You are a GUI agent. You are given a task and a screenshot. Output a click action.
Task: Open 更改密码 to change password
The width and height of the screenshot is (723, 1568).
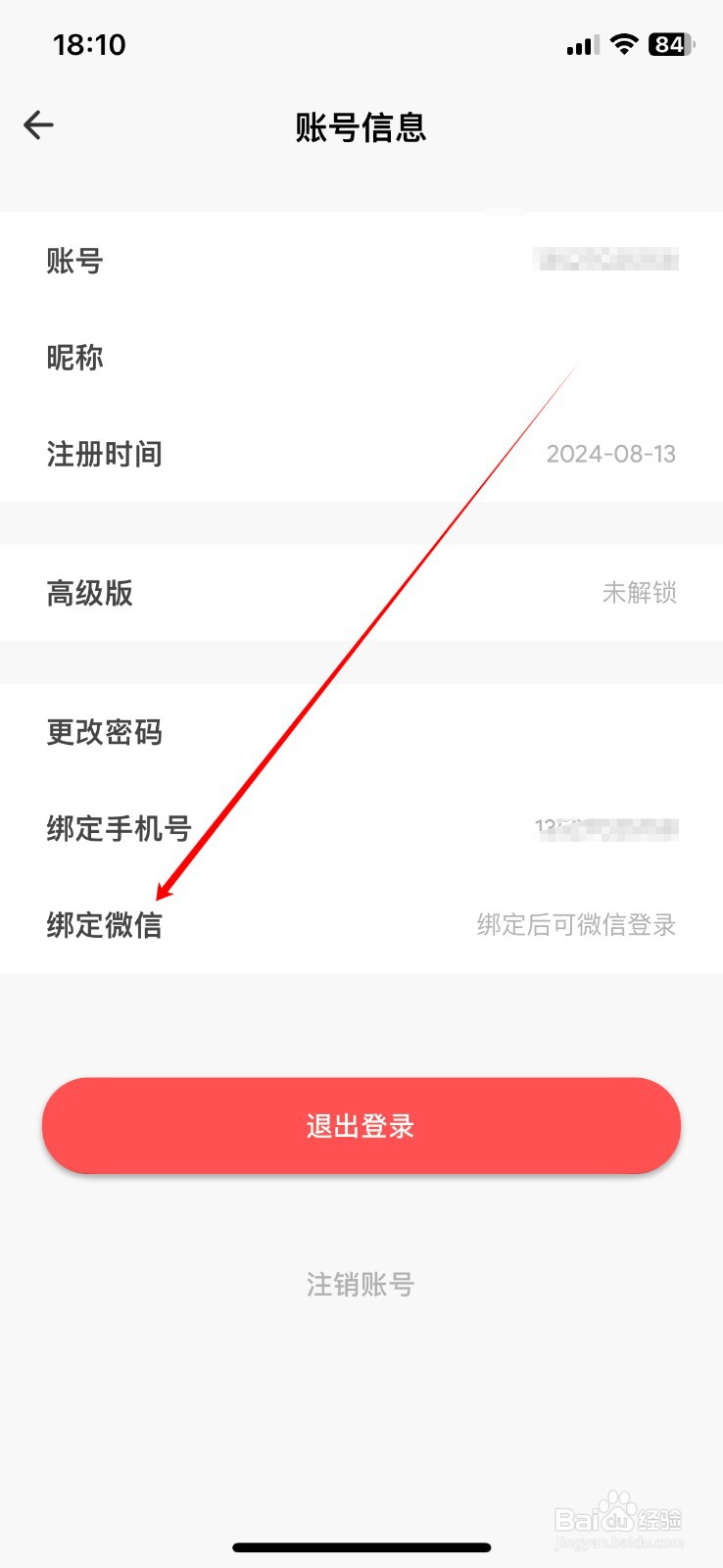click(106, 732)
